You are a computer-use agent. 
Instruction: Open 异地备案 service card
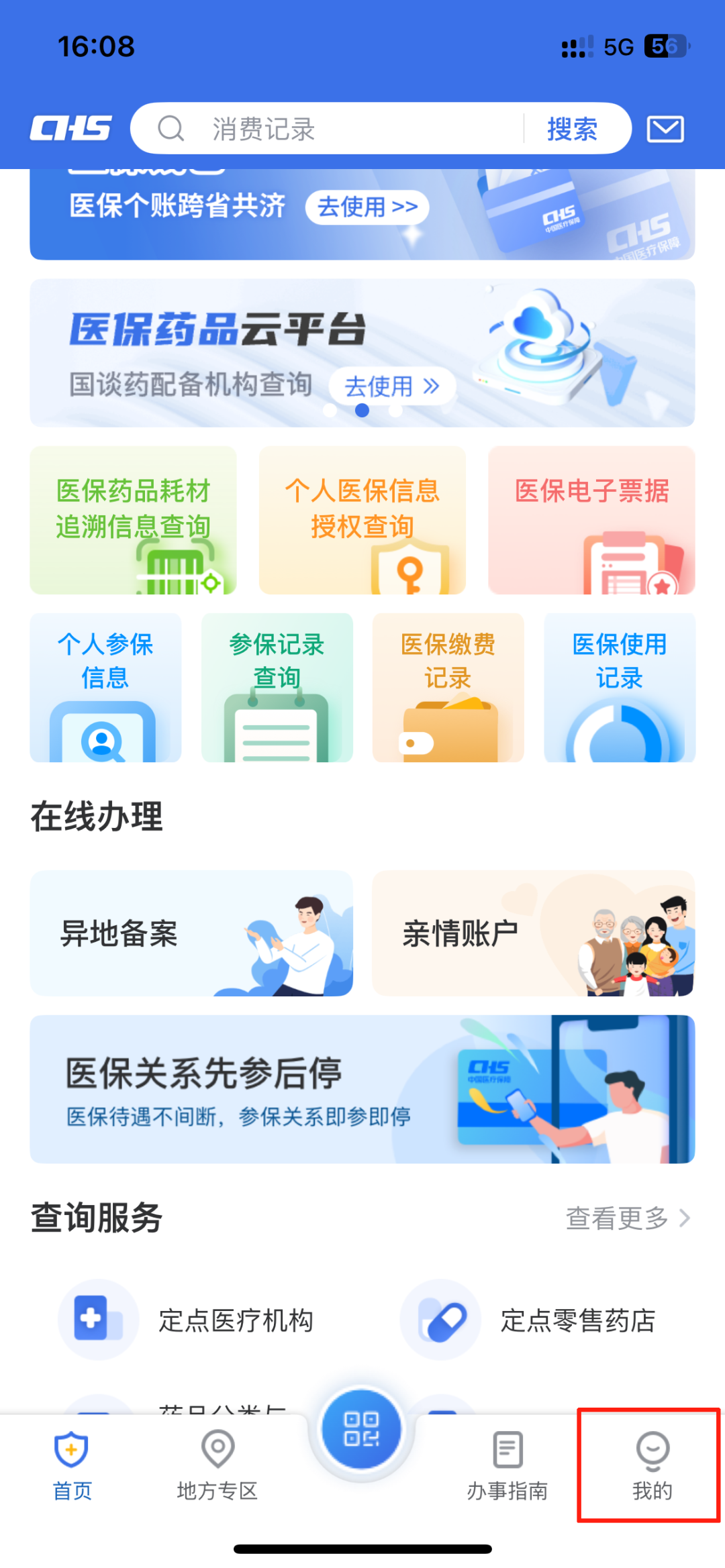[x=191, y=933]
